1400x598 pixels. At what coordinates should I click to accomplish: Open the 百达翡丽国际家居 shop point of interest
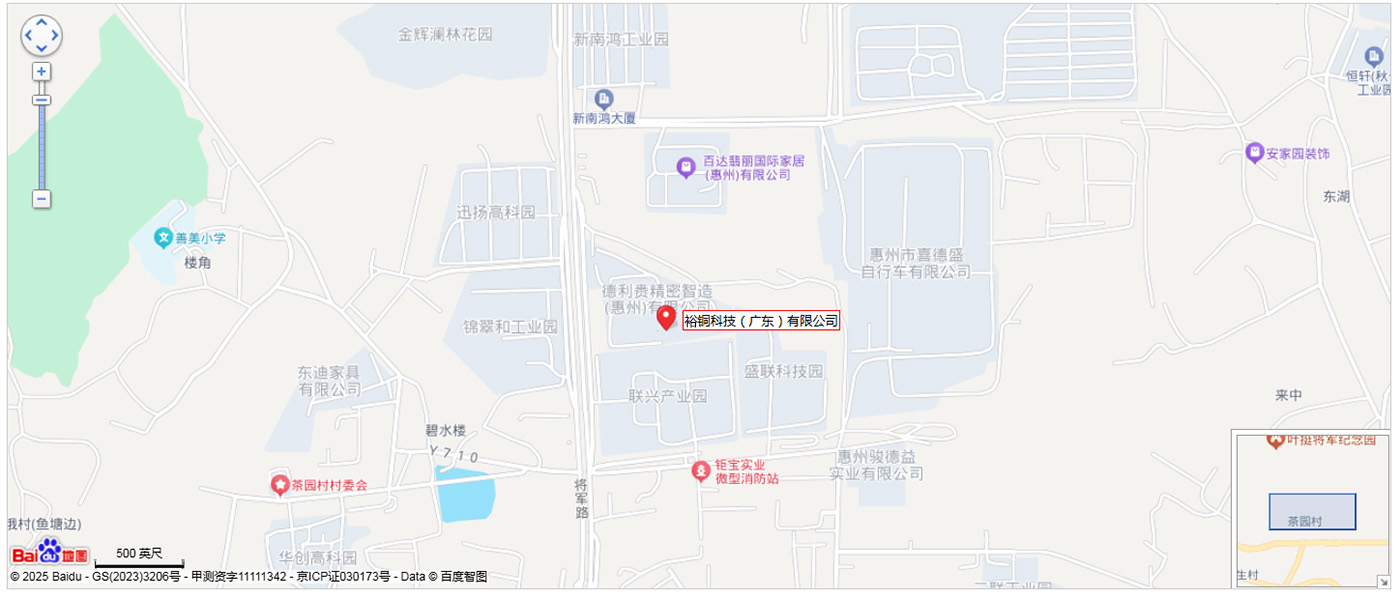(x=685, y=166)
